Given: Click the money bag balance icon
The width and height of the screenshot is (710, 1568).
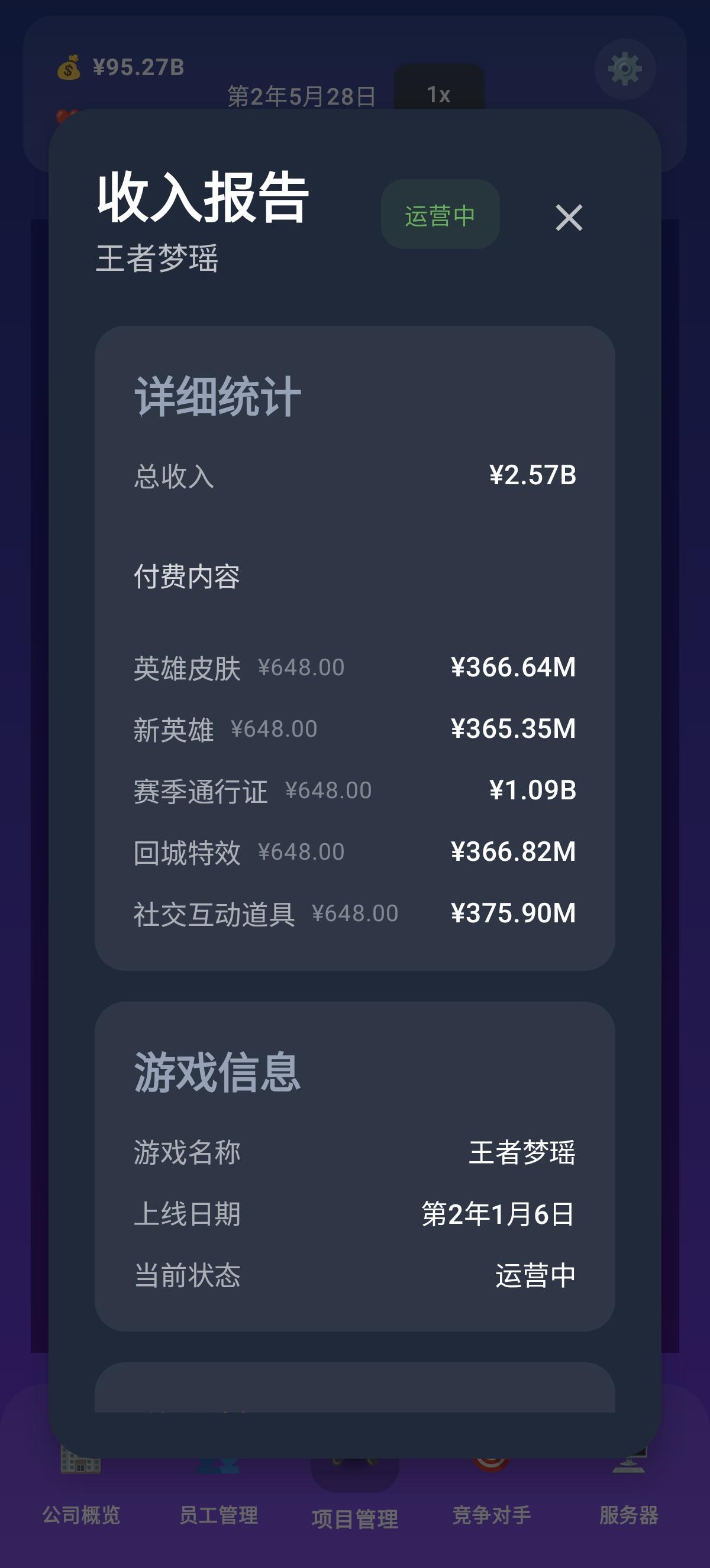Looking at the screenshot, I should point(69,68).
